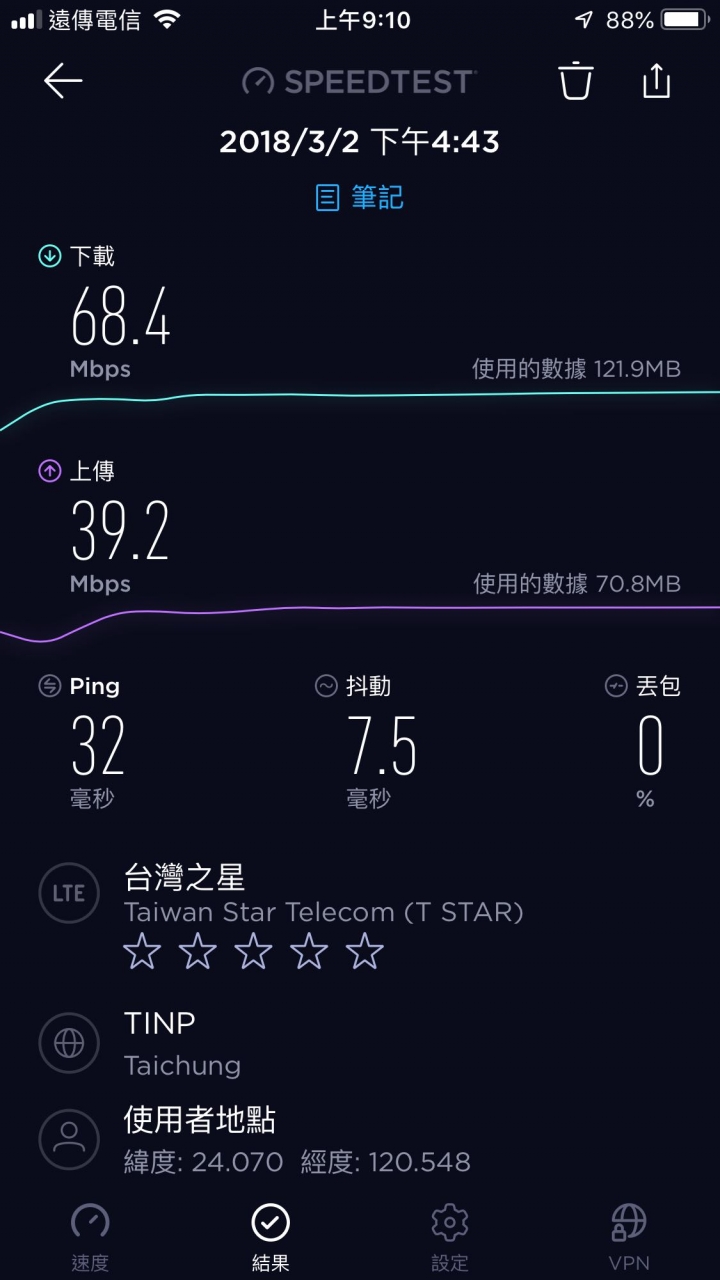Go back to the results list
This screenshot has width=720, height=1280.
click(62, 81)
